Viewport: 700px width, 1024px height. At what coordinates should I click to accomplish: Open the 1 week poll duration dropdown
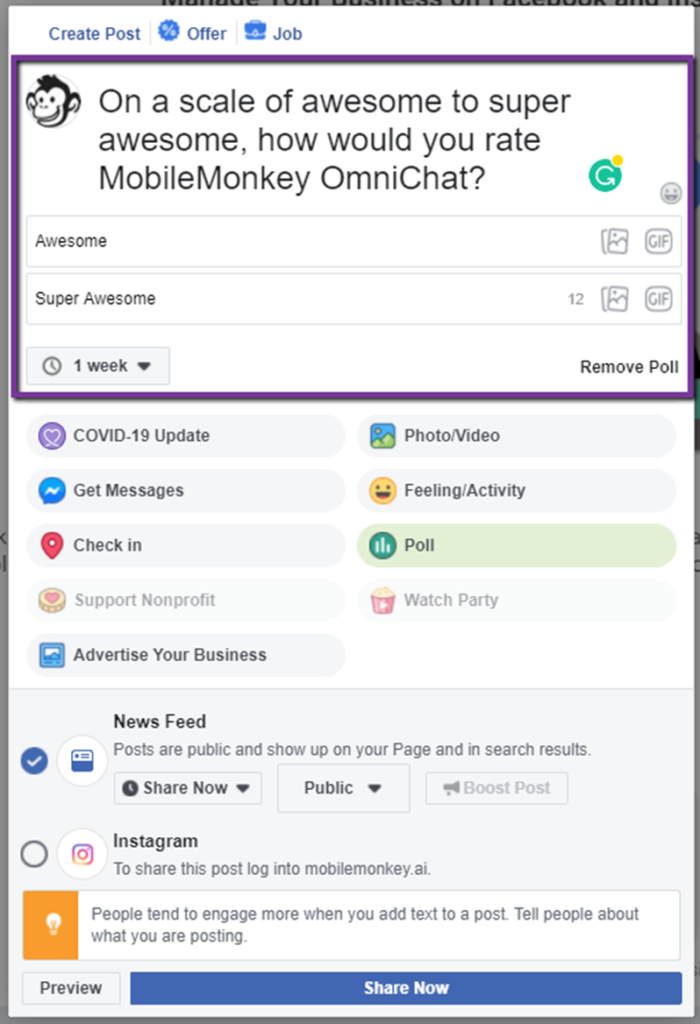98,366
